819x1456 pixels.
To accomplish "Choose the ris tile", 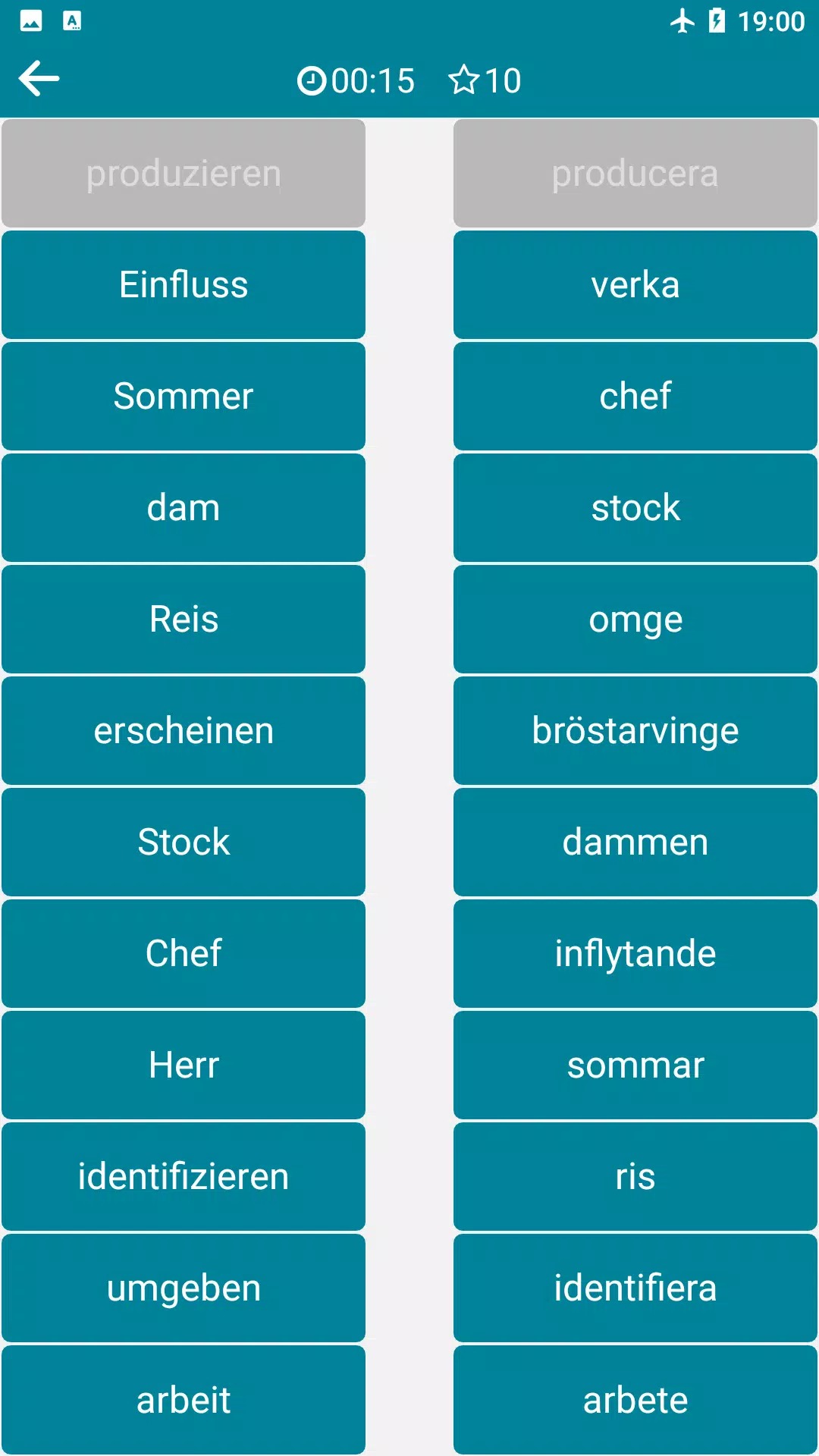I will click(635, 1177).
